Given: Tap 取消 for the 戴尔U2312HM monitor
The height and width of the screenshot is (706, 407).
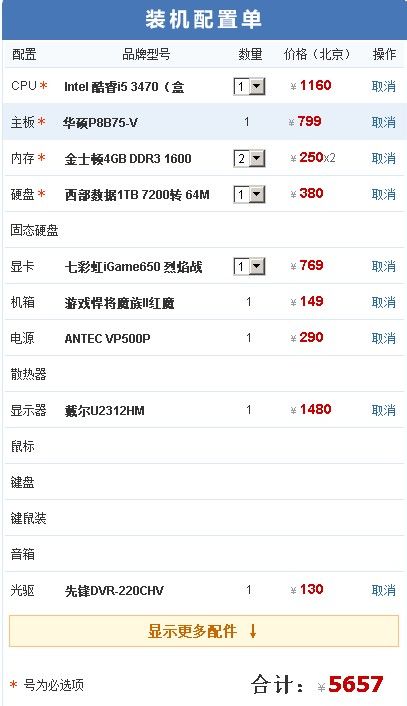Looking at the screenshot, I should pos(384,410).
